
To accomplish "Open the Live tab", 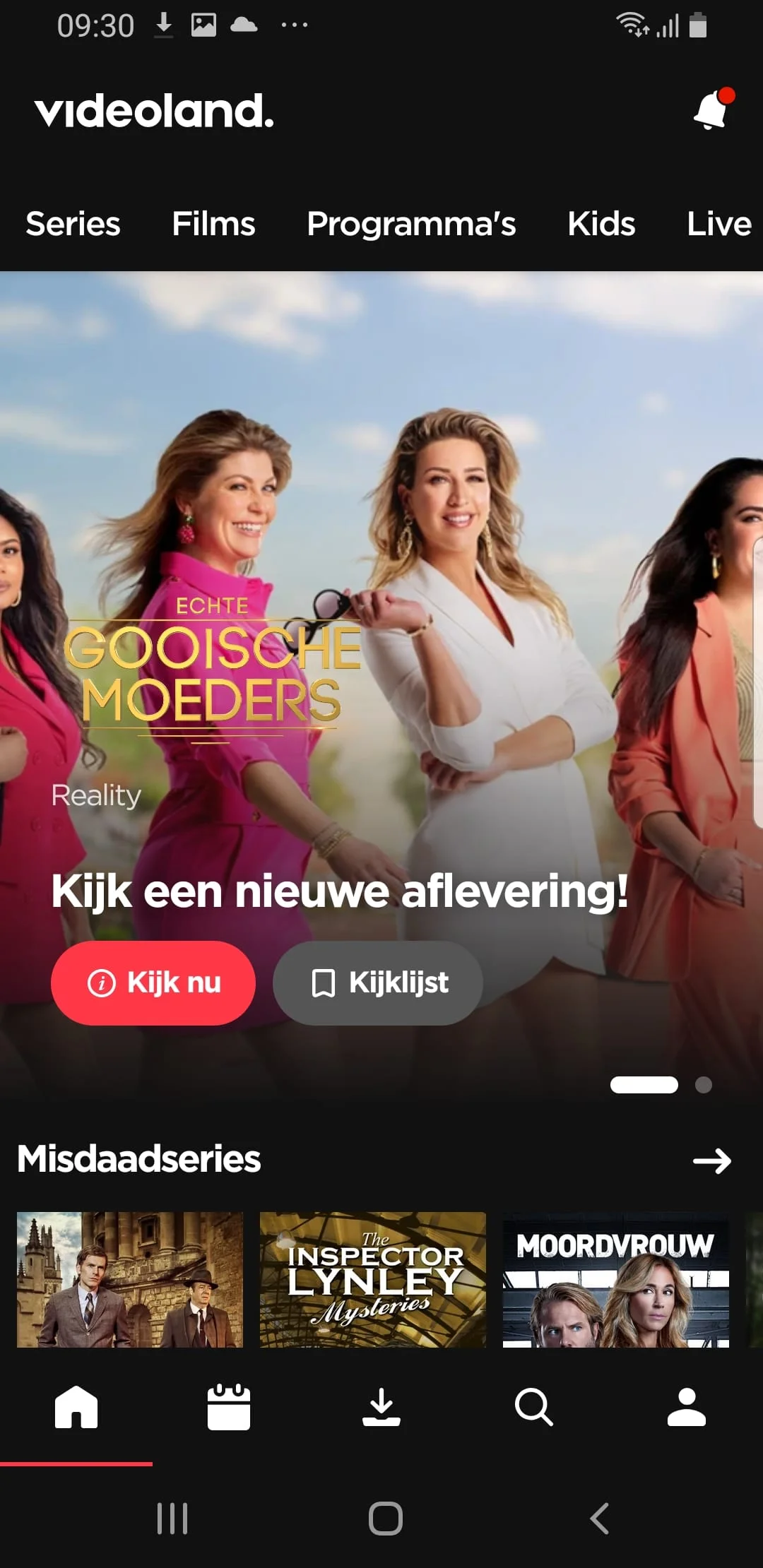I will point(718,224).
